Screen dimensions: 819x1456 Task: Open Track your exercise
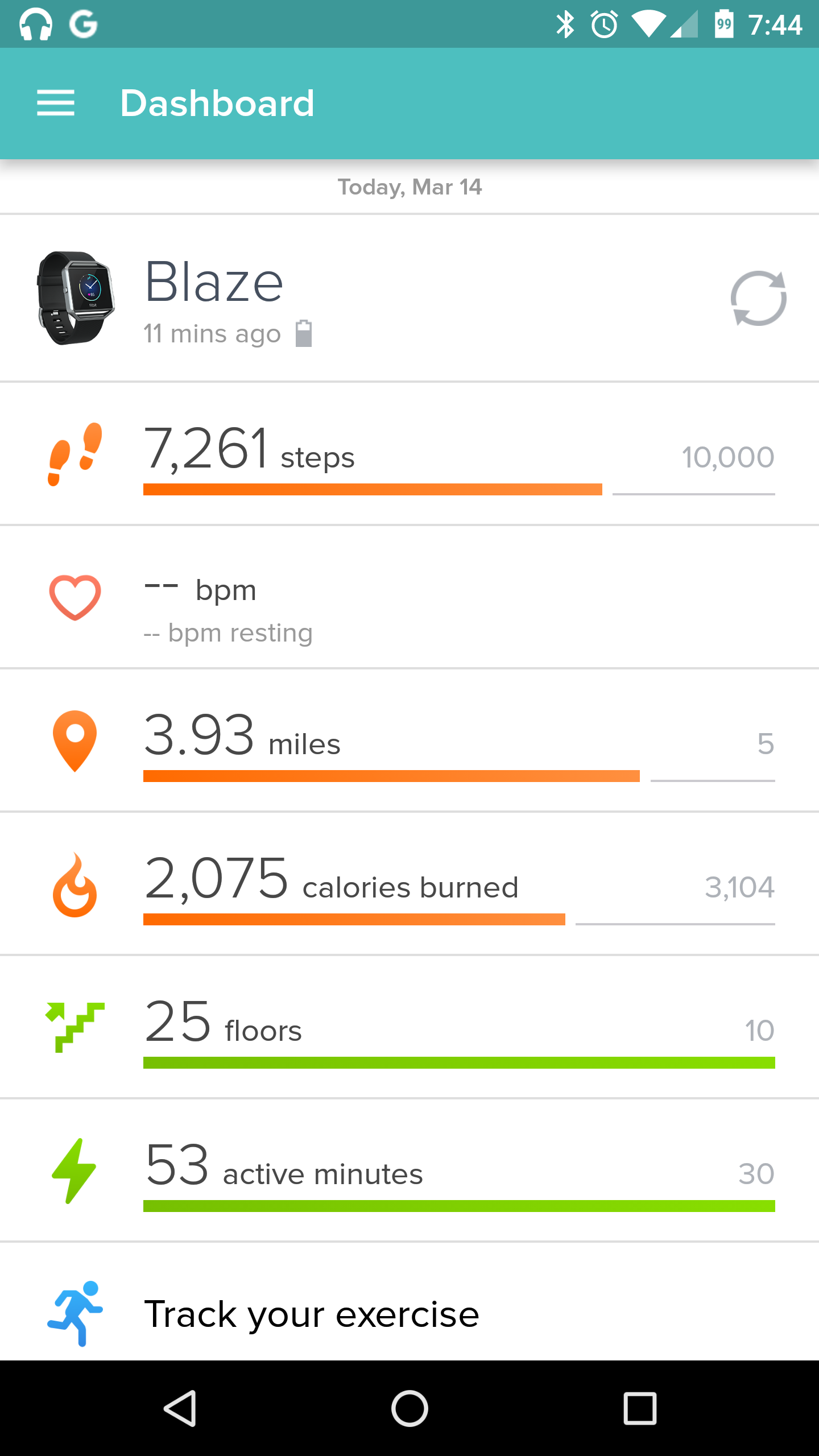click(312, 1314)
